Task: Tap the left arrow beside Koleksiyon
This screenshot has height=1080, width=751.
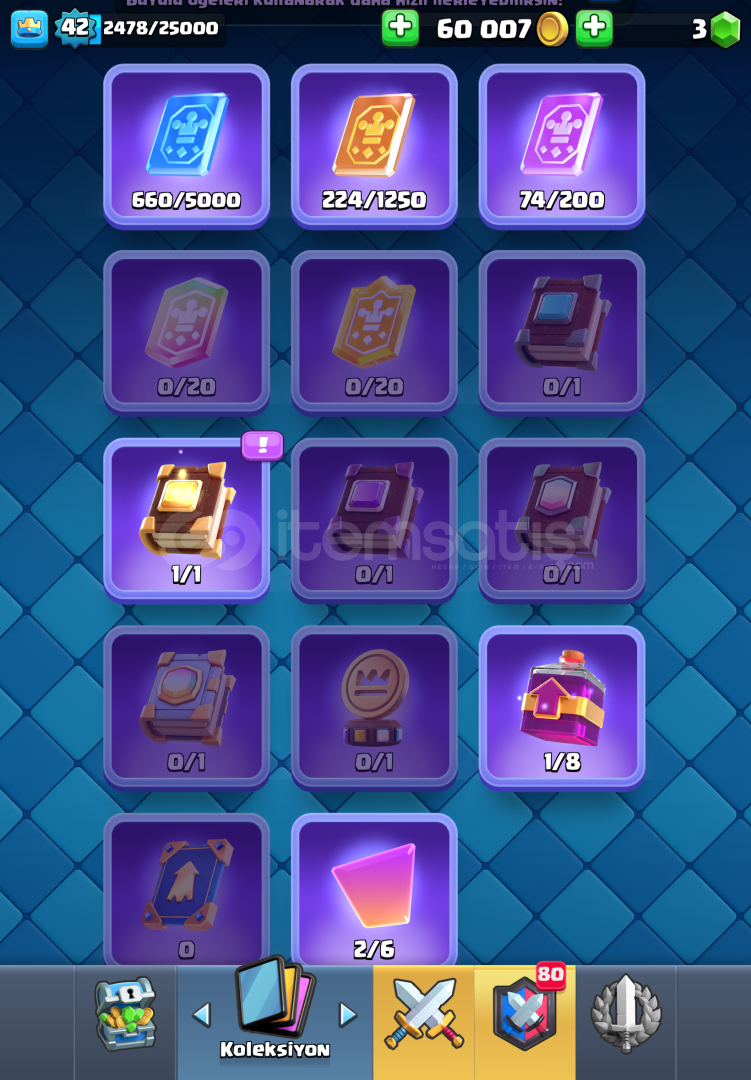Action: [201, 1014]
